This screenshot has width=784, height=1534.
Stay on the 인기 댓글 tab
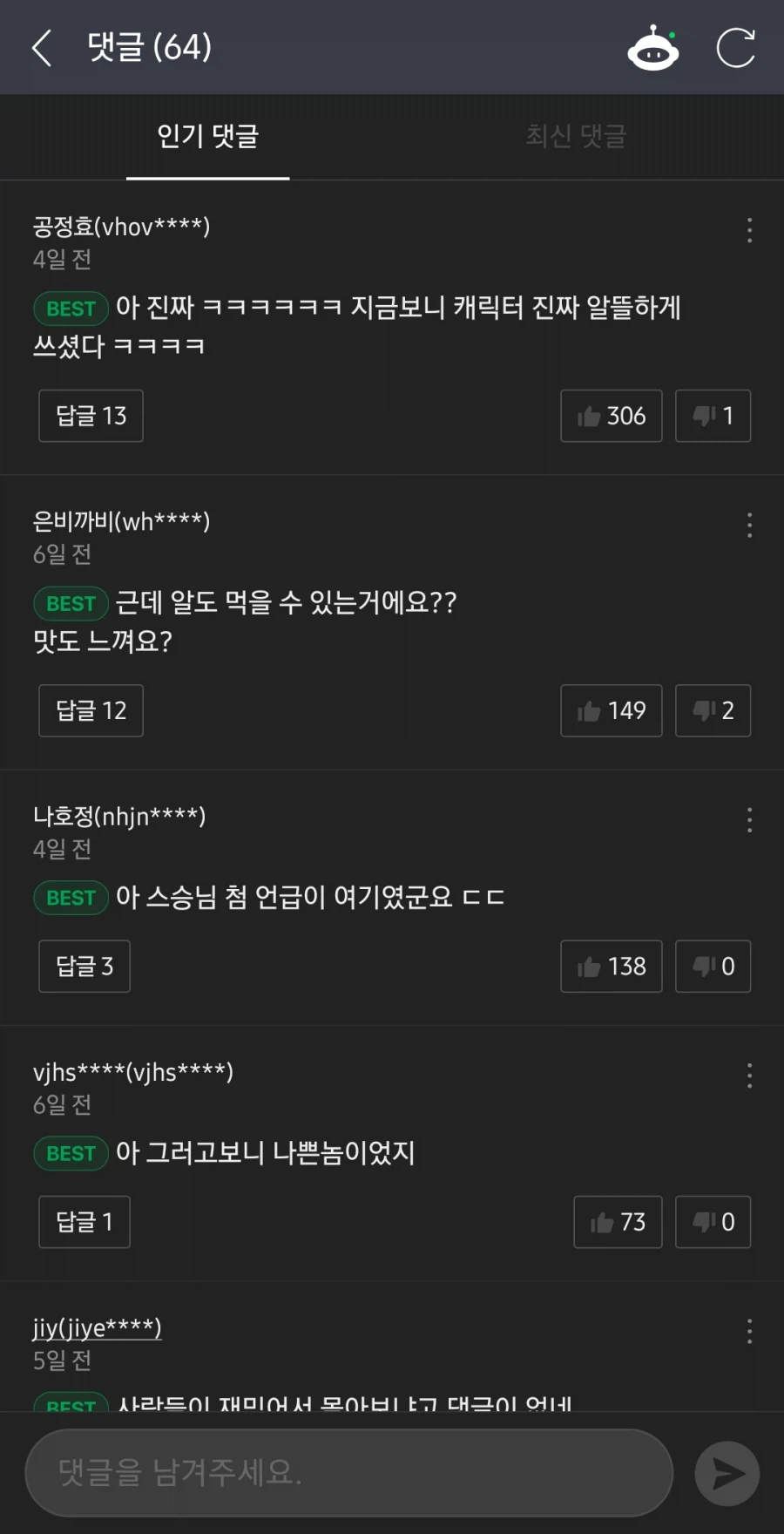pyautogui.click(x=207, y=137)
